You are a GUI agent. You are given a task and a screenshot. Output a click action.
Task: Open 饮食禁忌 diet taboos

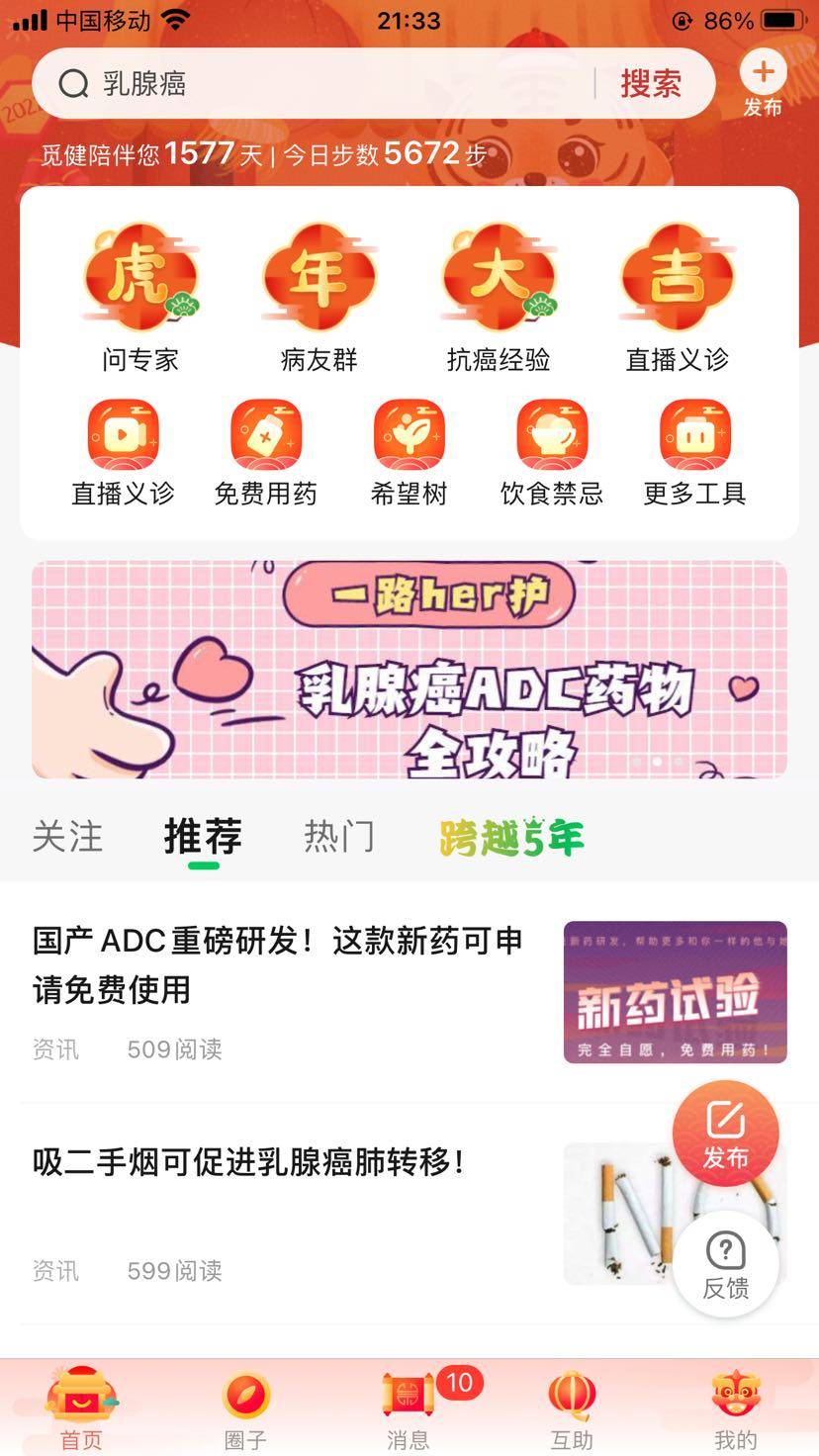point(551,453)
